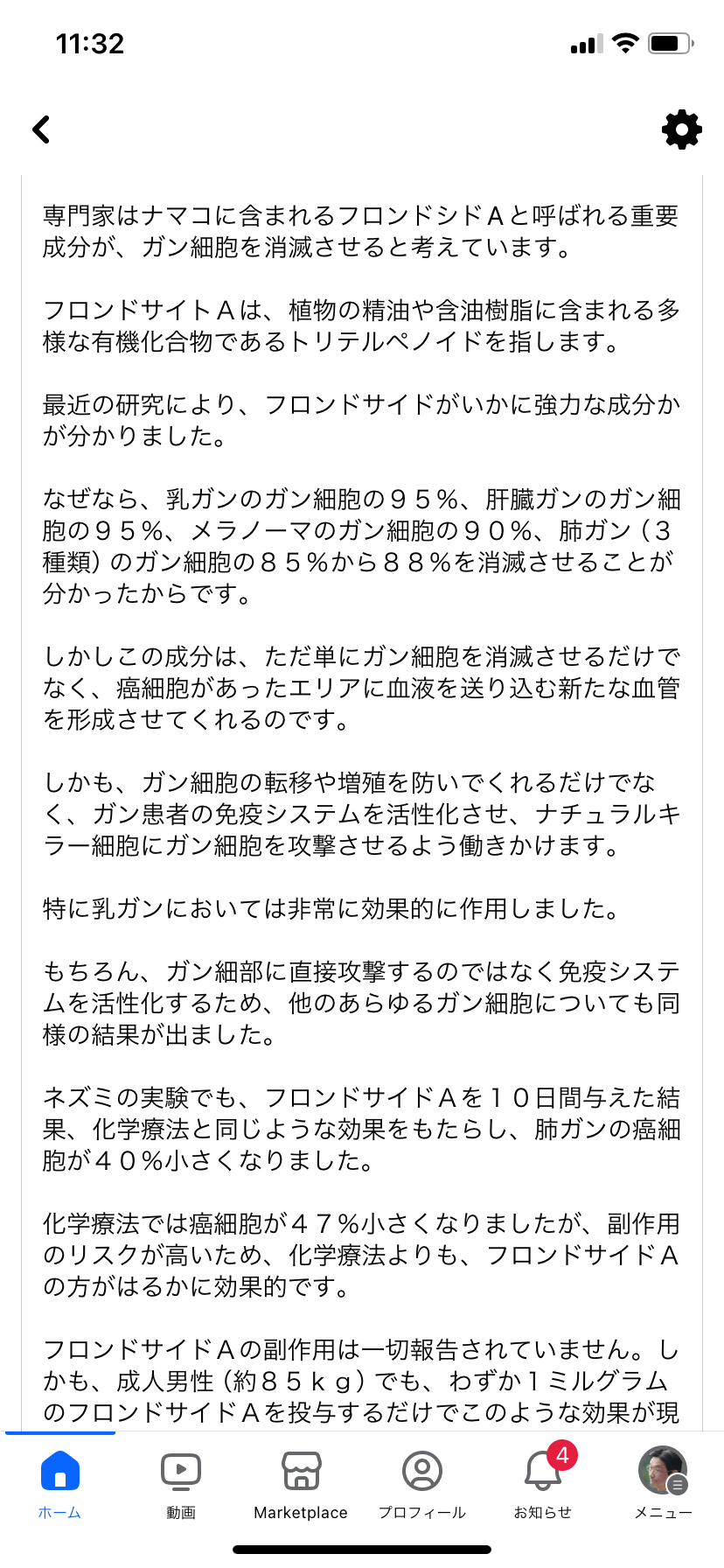Switch to the ホーム tab
The width and height of the screenshot is (724, 1568).
(59, 1482)
